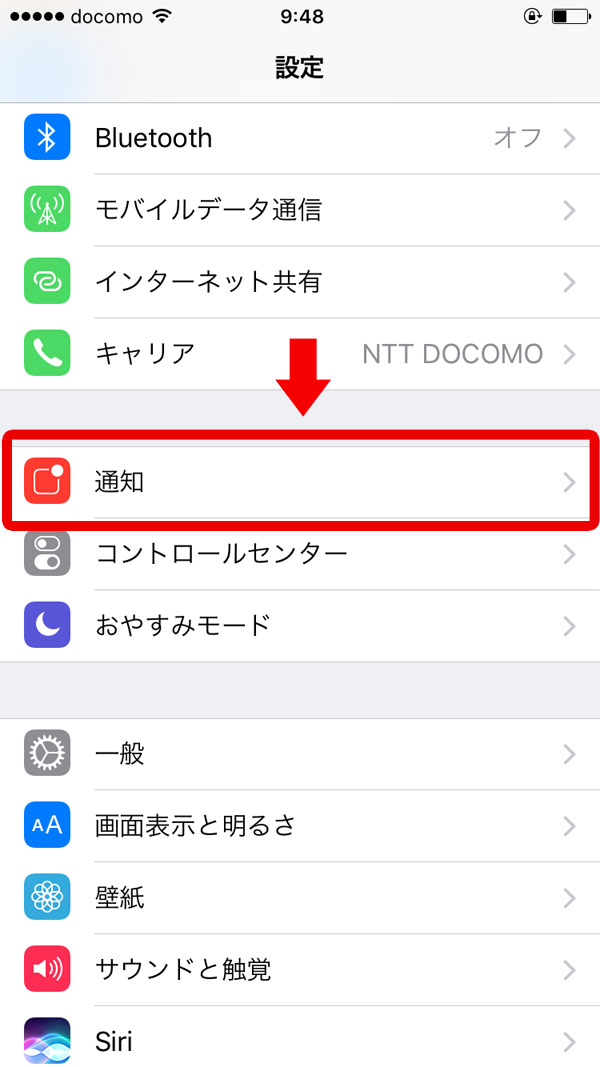Open サウンドと触覚 settings
The height and width of the screenshot is (1067, 600).
(300, 970)
